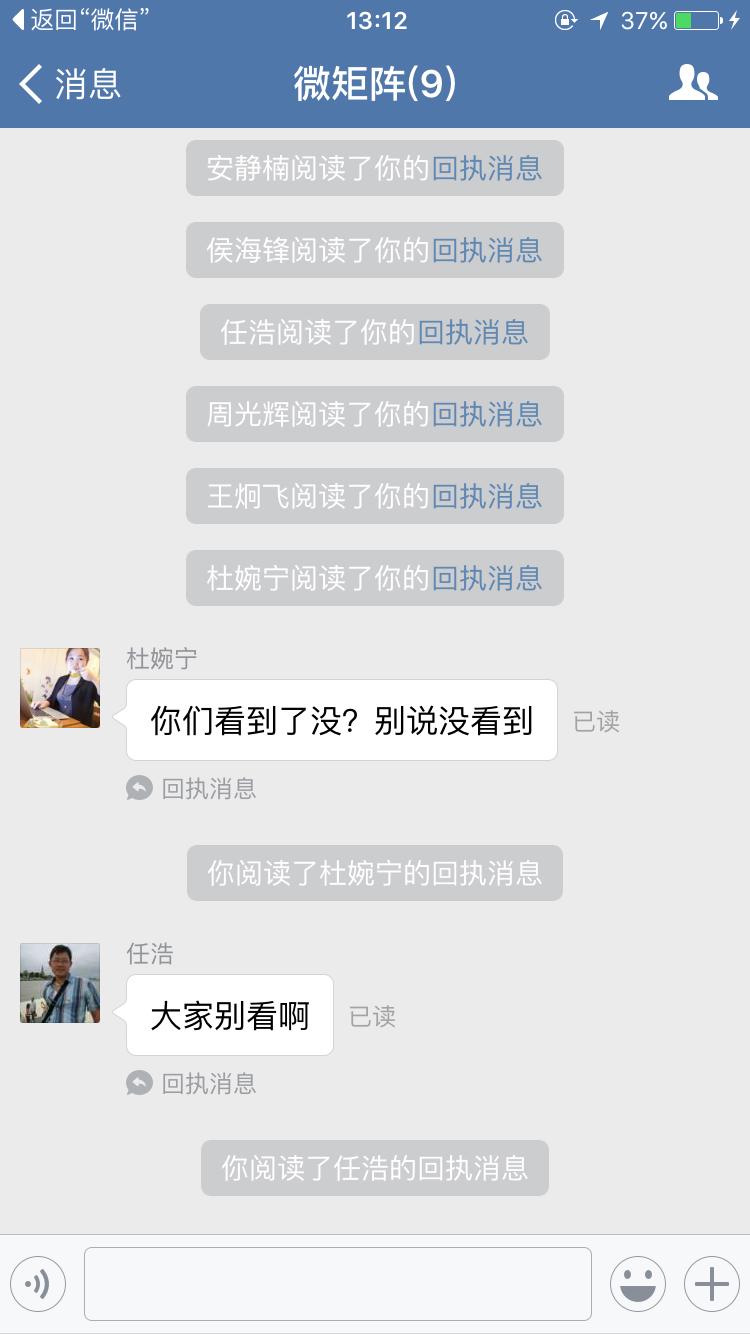Open the plus attachment menu
Image resolution: width=750 pixels, height=1334 pixels.
point(711,1284)
